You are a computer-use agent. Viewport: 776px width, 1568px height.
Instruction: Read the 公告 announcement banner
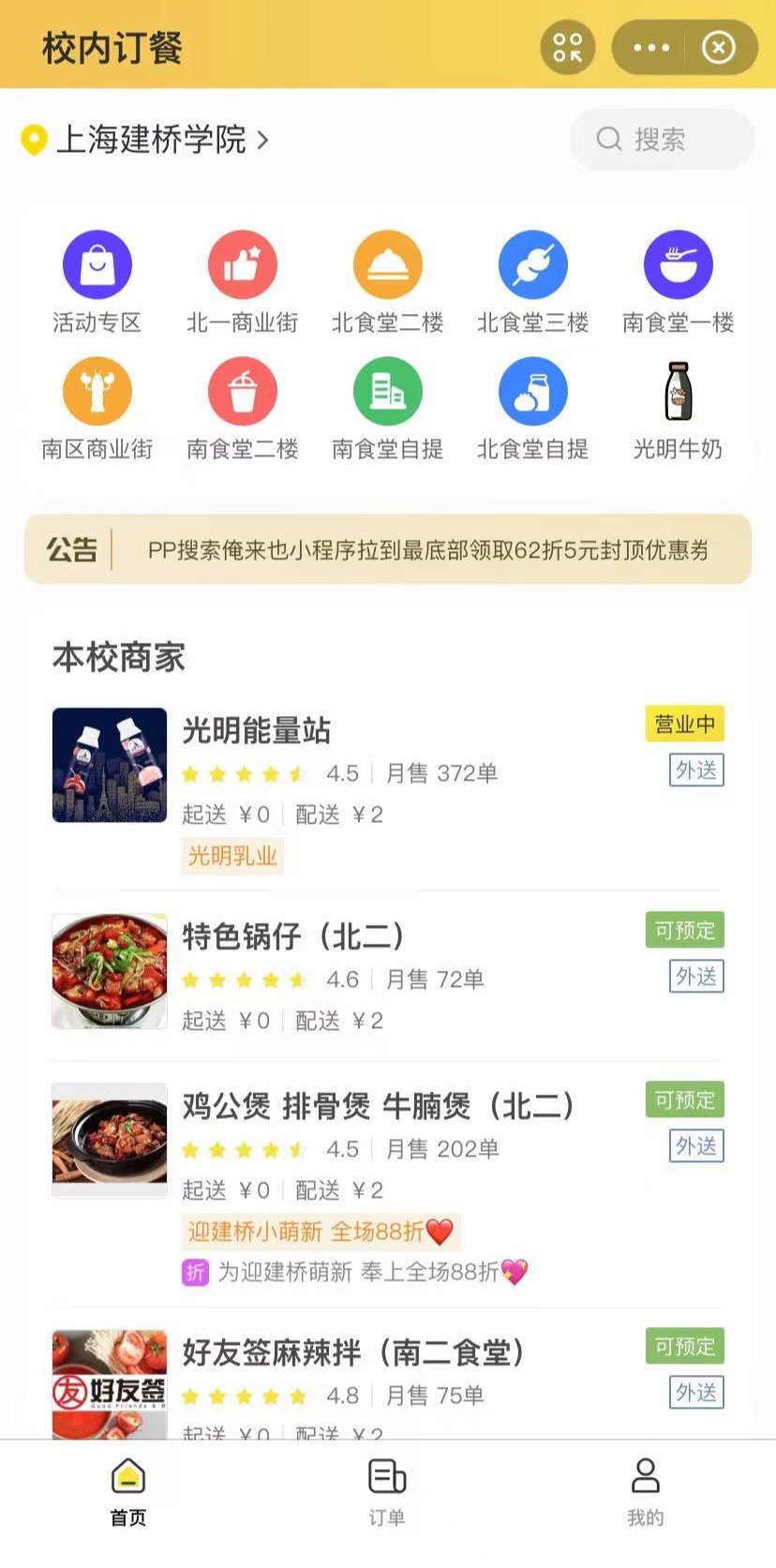[x=388, y=549]
